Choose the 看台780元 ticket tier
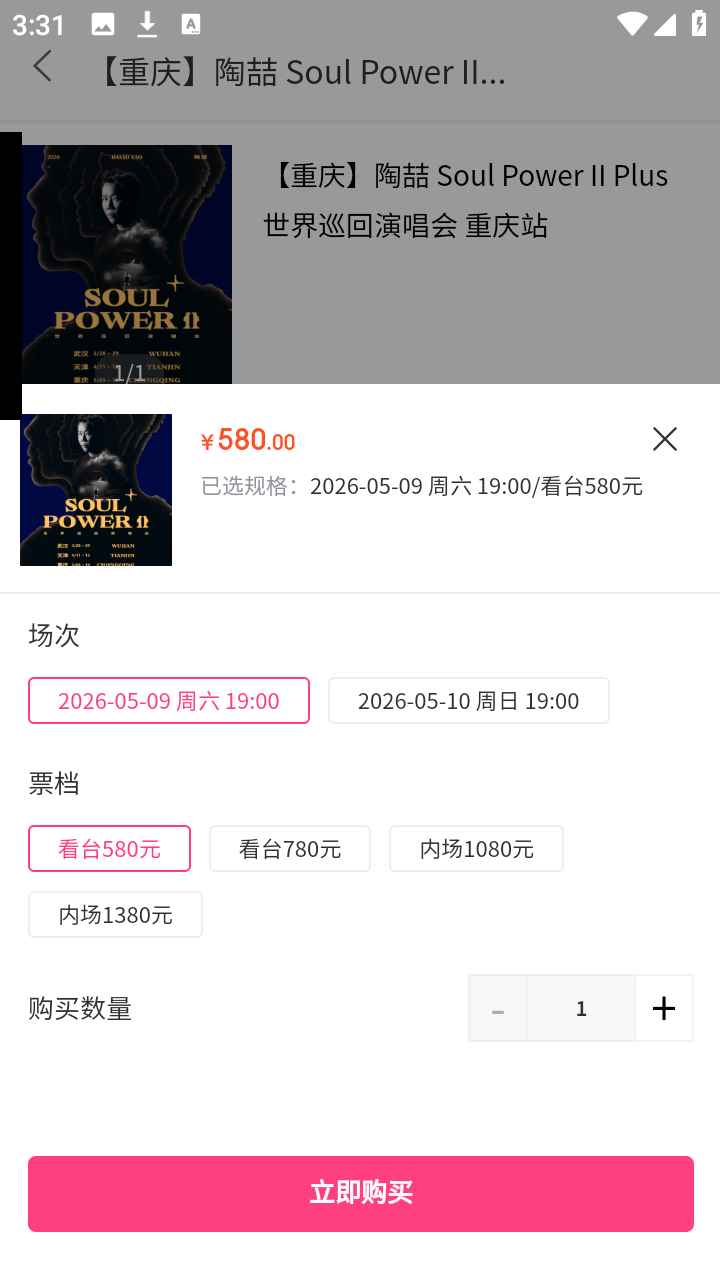This screenshot has height=1280, width=720. click(290, 848)
